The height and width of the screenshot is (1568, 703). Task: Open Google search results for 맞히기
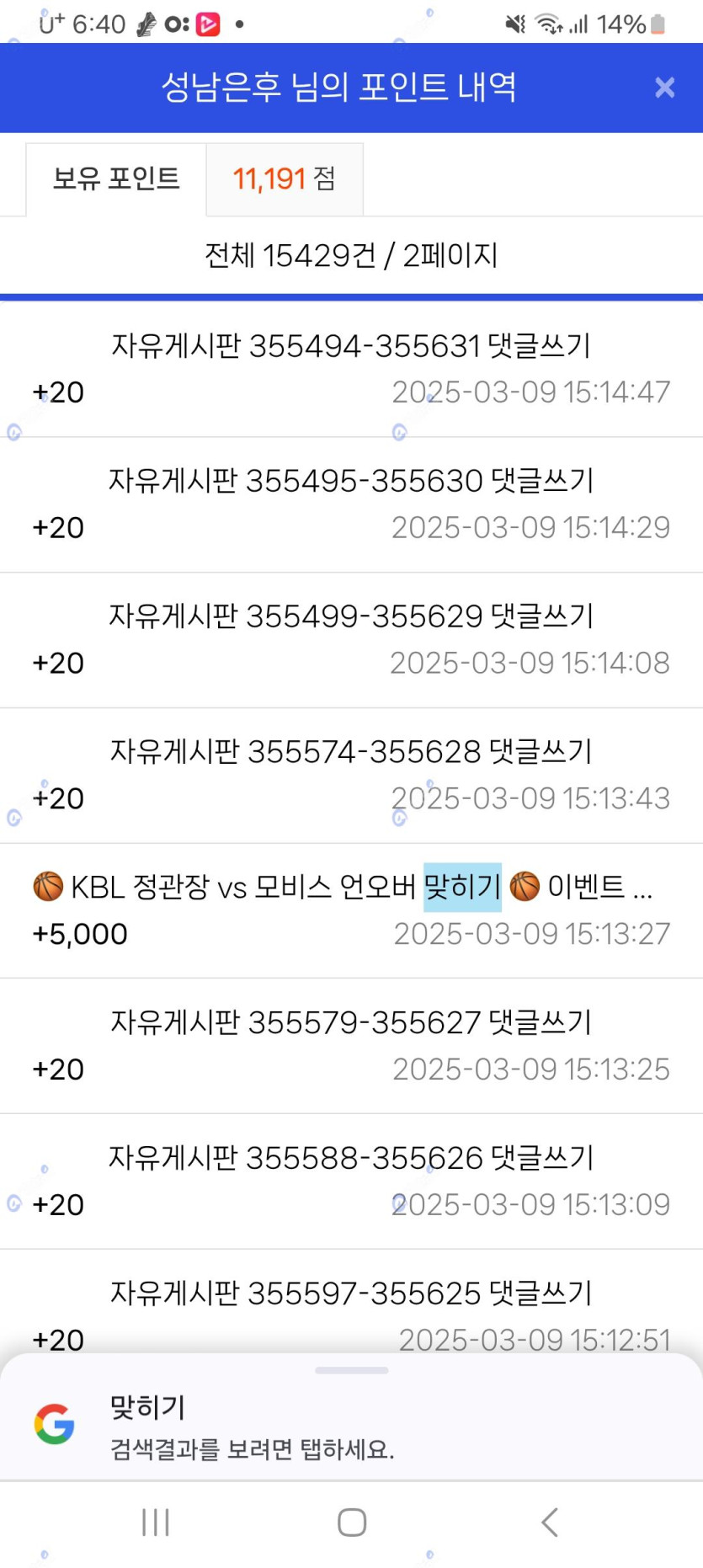coord(253,1427)
